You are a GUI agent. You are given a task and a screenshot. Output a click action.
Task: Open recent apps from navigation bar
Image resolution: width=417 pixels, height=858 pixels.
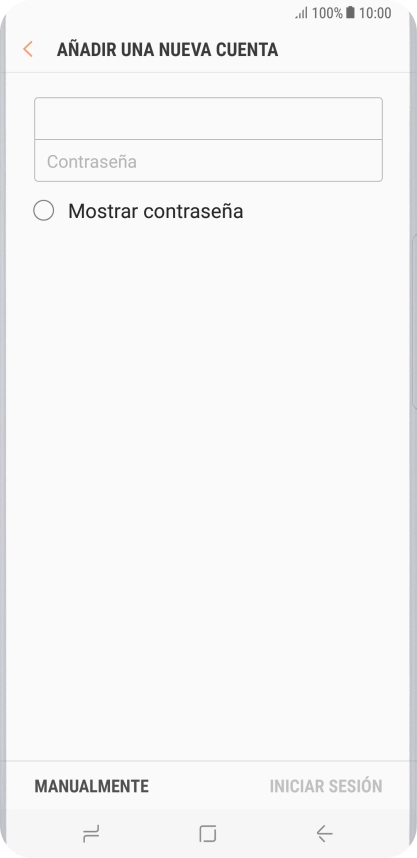[x=91, y=834]
